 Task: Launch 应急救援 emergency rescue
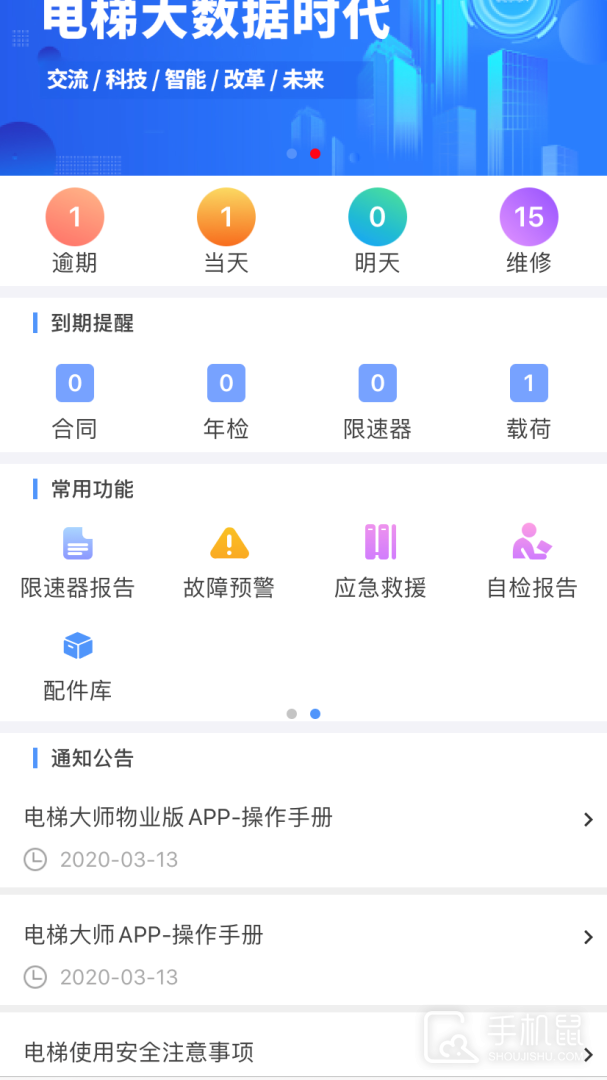click(x=380, y=562)
